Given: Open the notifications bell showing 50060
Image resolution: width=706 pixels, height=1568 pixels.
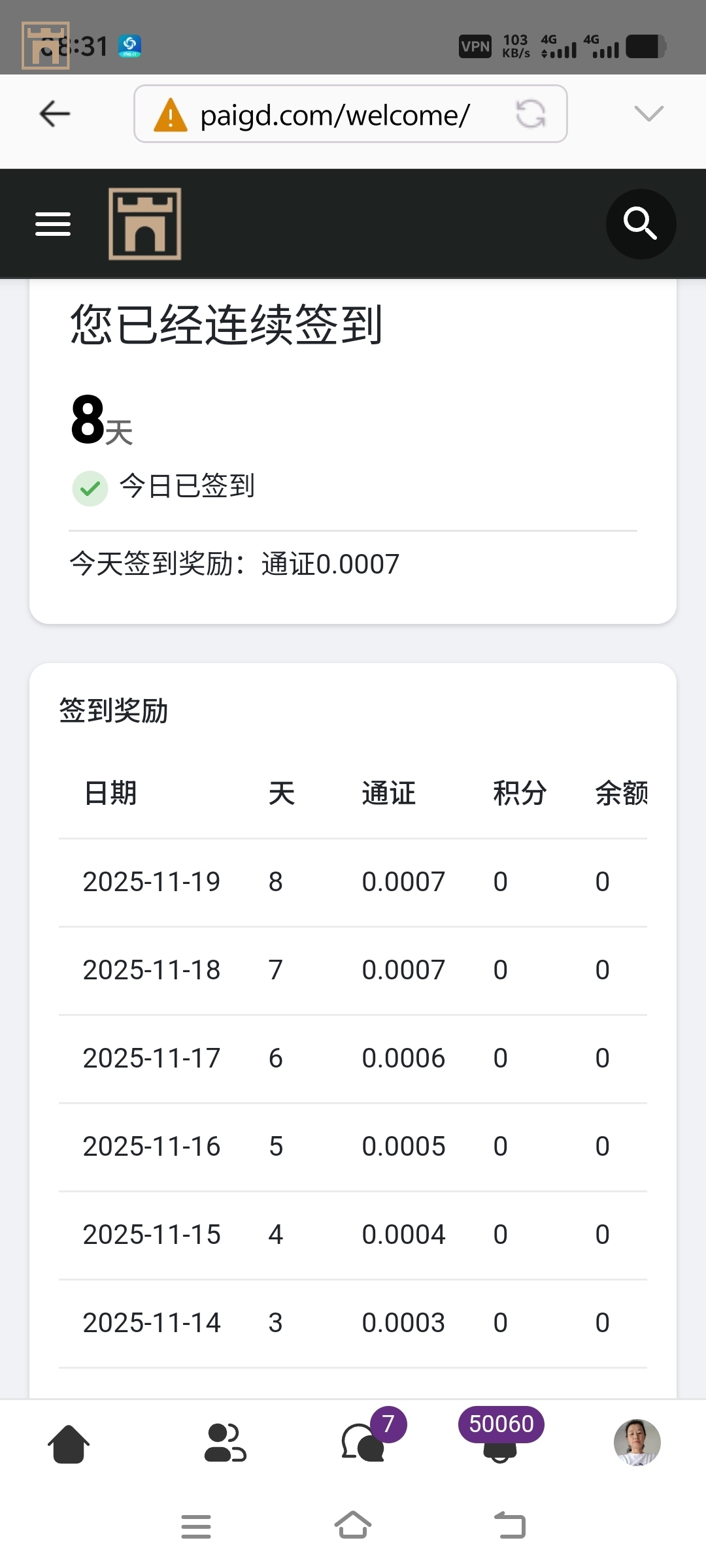Looking at the screenshot, I should click(x=500, y=1443).
